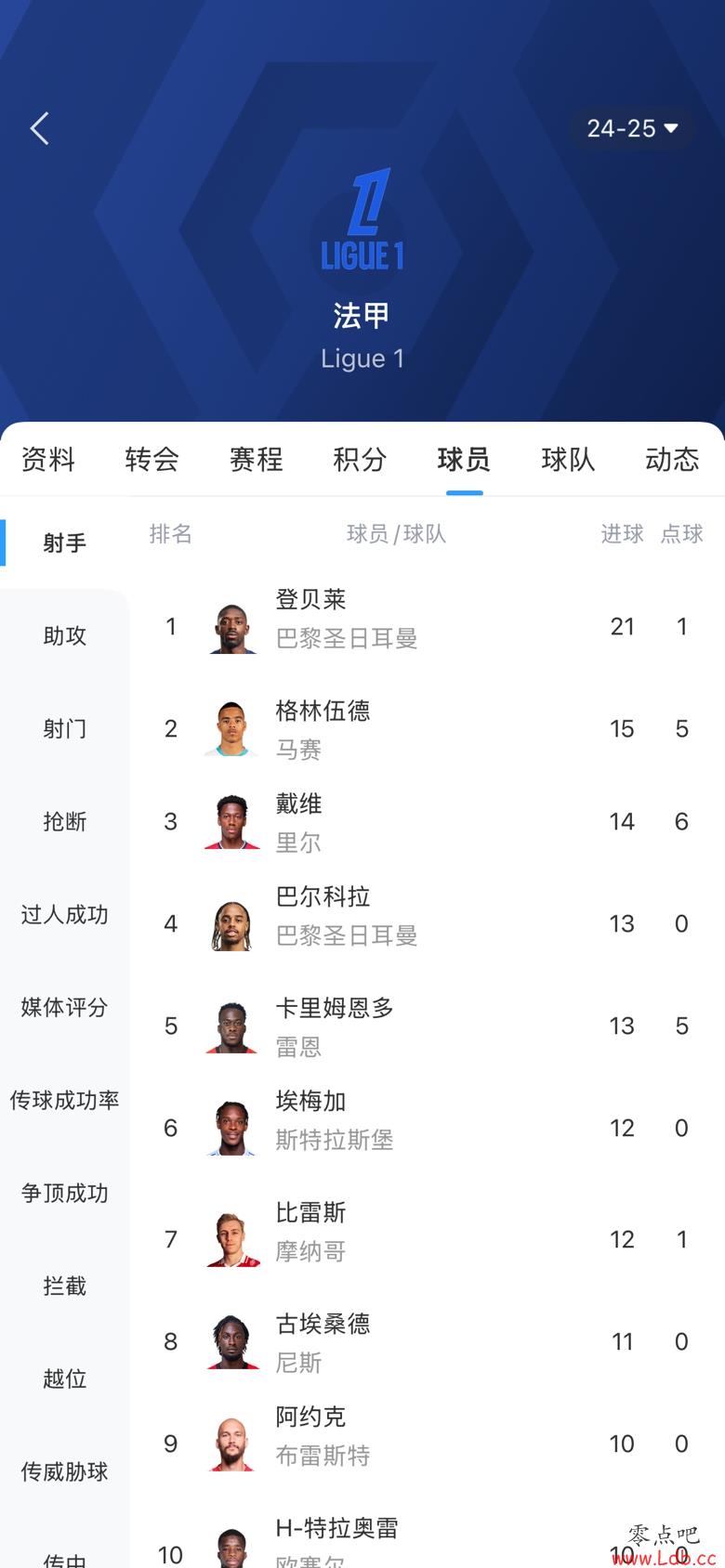Open the 赛程 tab
725x1568 pixels.
257,459
